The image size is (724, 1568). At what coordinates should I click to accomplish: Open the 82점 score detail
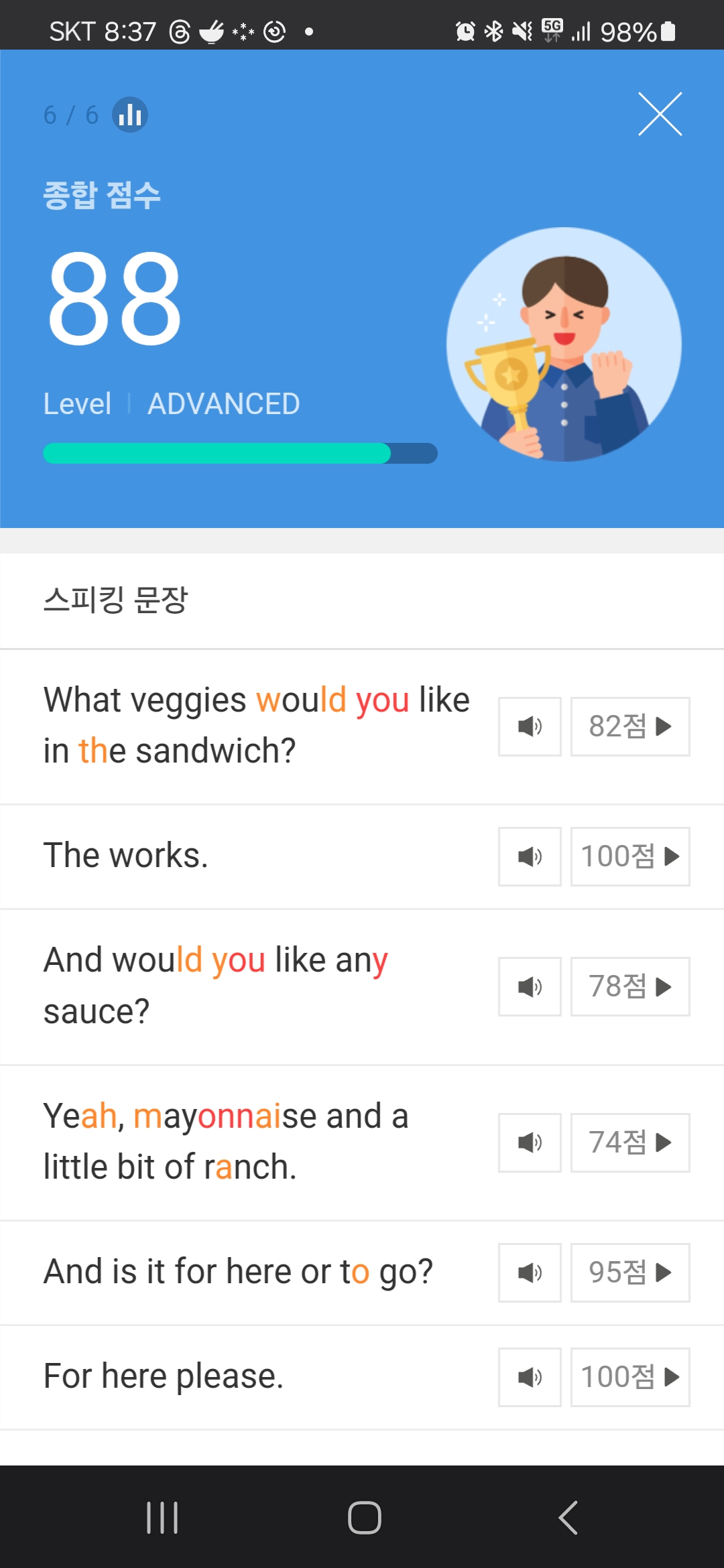pos(630,726)
